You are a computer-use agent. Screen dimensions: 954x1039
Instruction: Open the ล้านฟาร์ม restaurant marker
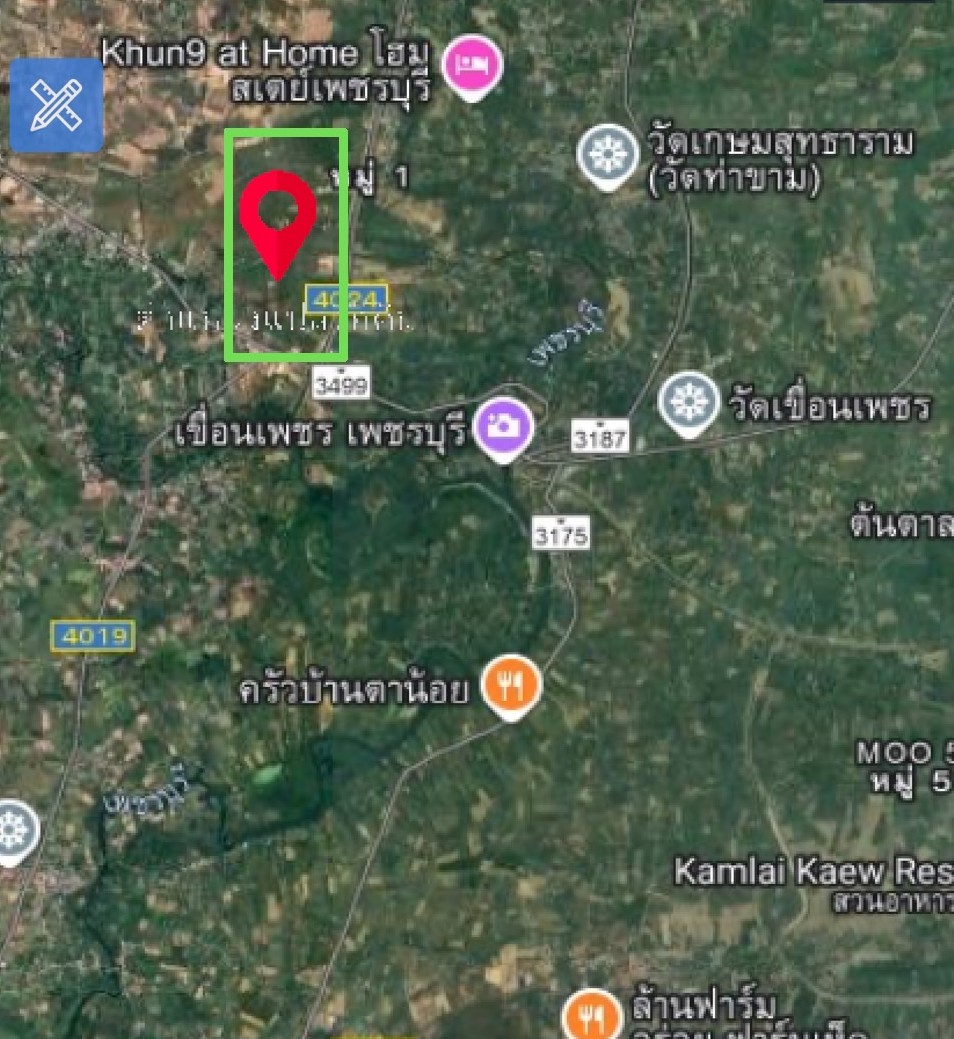click(x=591, y=1015)
